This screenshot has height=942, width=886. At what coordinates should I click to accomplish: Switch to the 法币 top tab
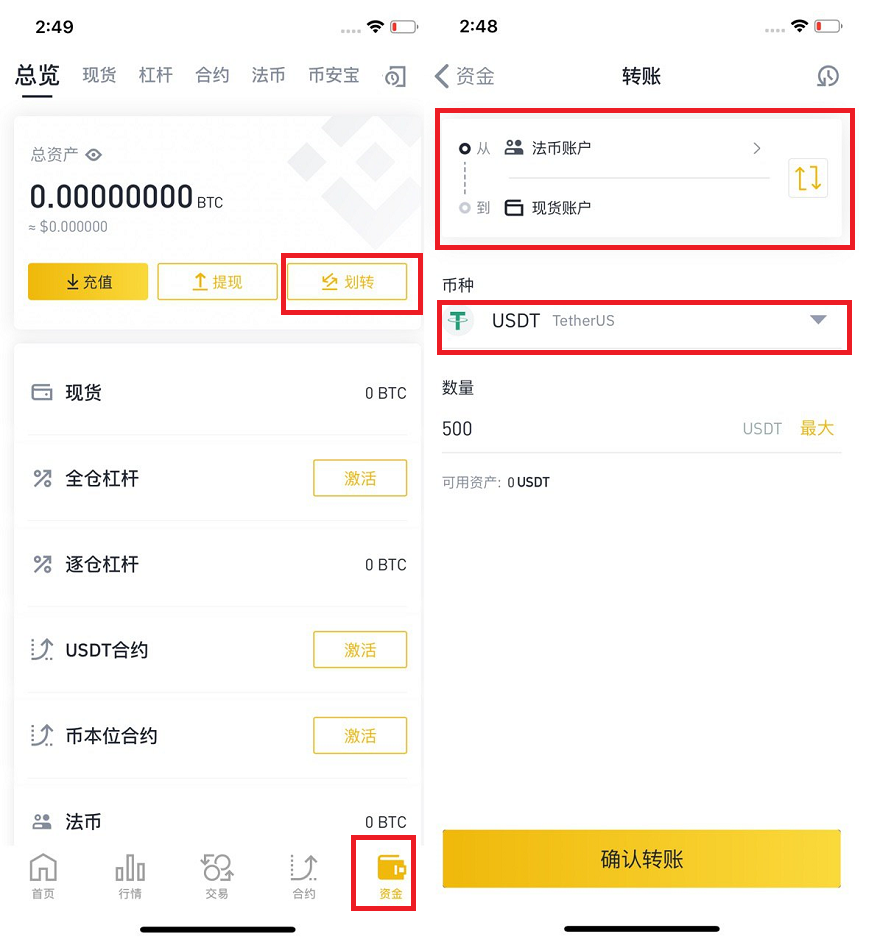(x=268, y=75)
